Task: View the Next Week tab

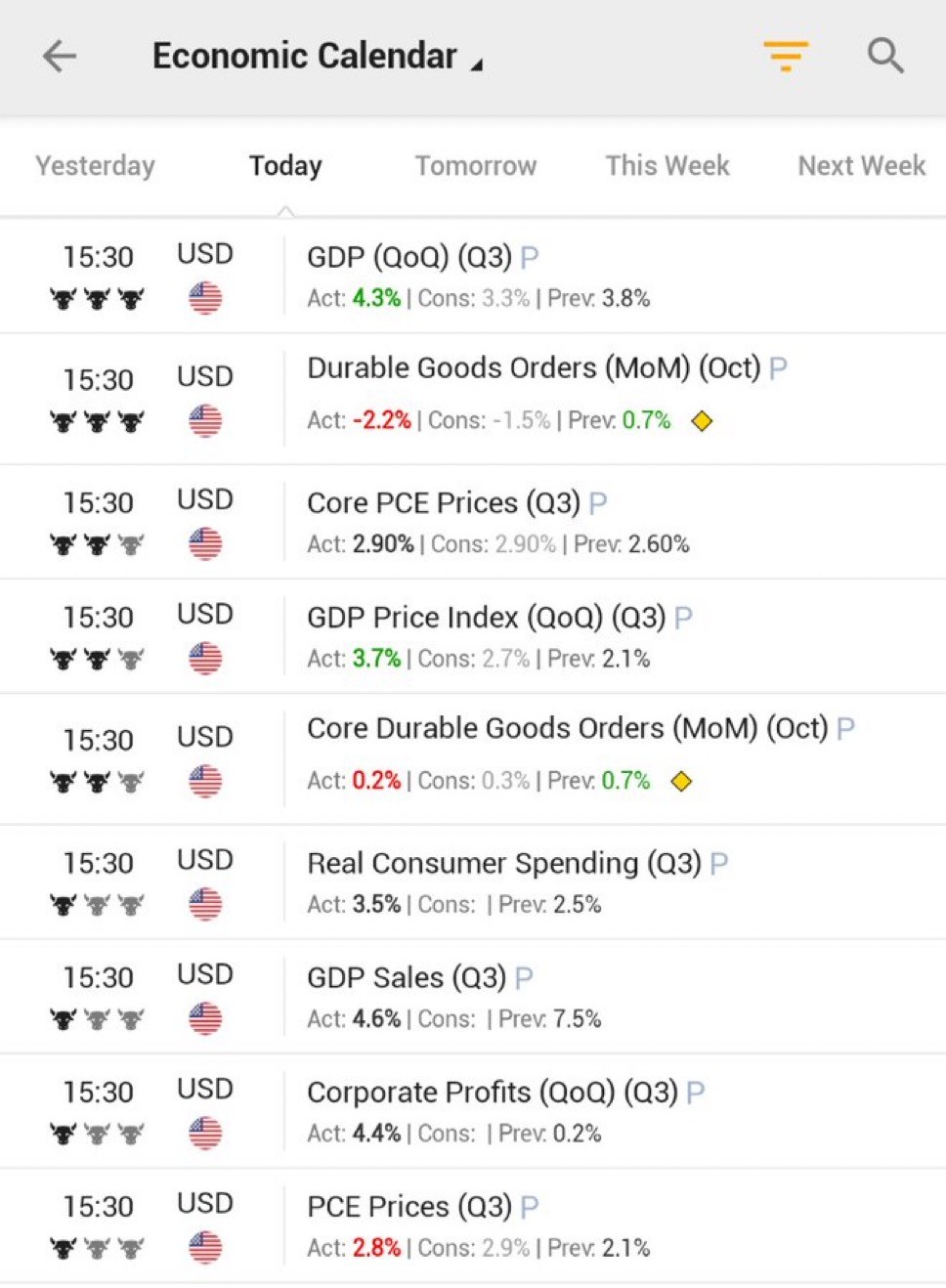Action: (861, 166)
